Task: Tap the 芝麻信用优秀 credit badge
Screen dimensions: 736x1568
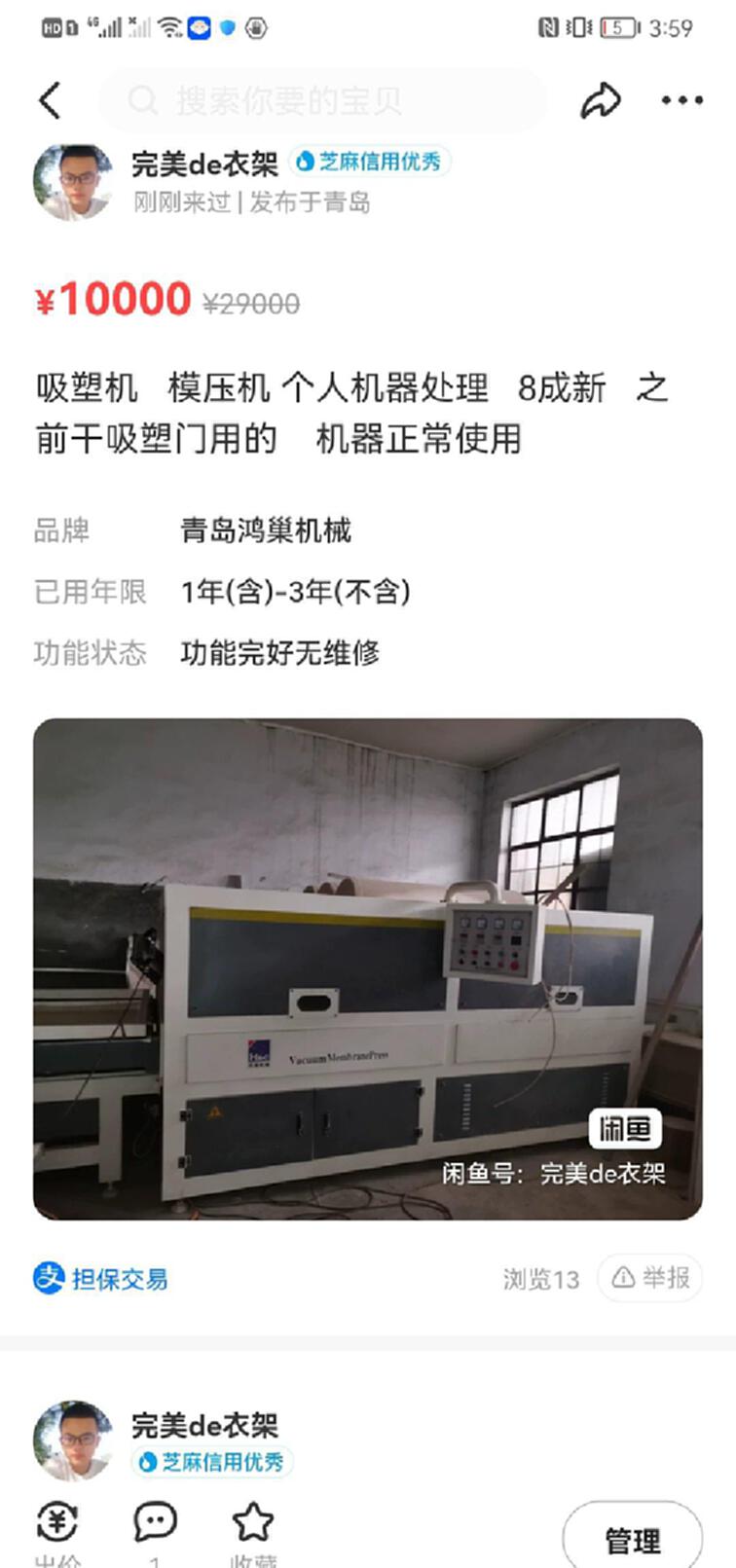Action: (370, 162)
